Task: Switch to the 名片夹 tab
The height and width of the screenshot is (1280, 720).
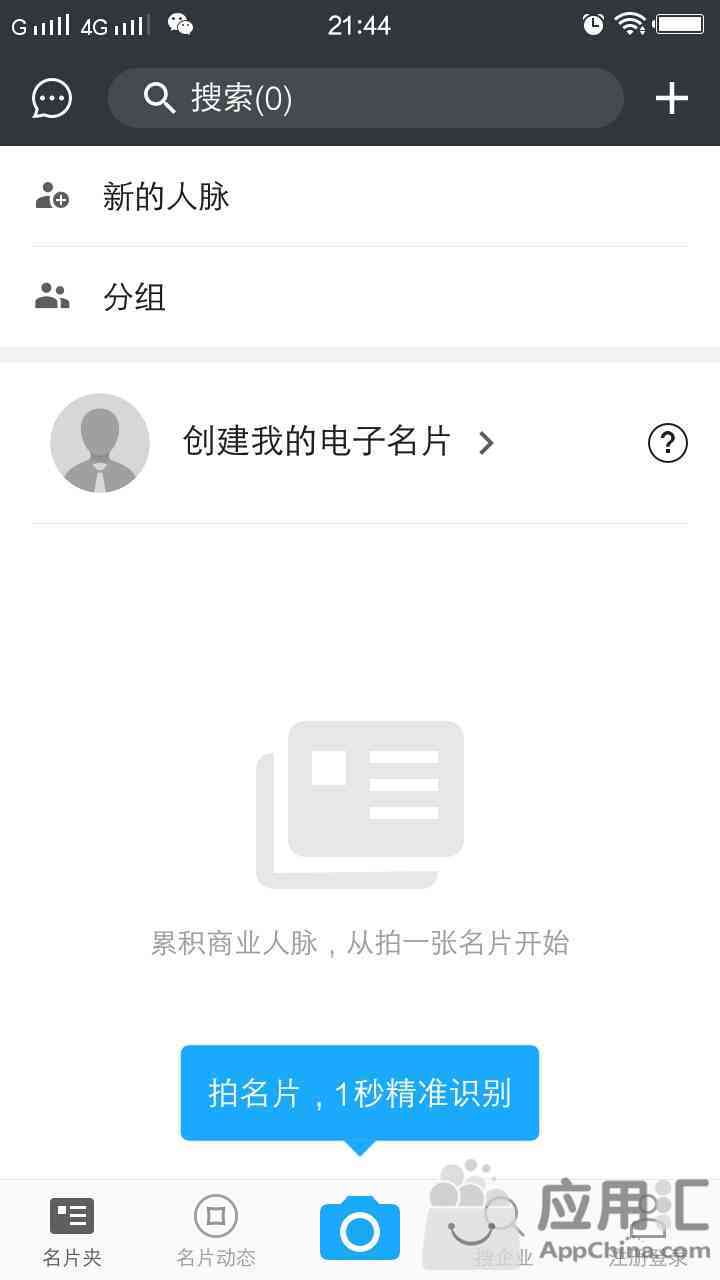Action: click(x=72, y=1231)
